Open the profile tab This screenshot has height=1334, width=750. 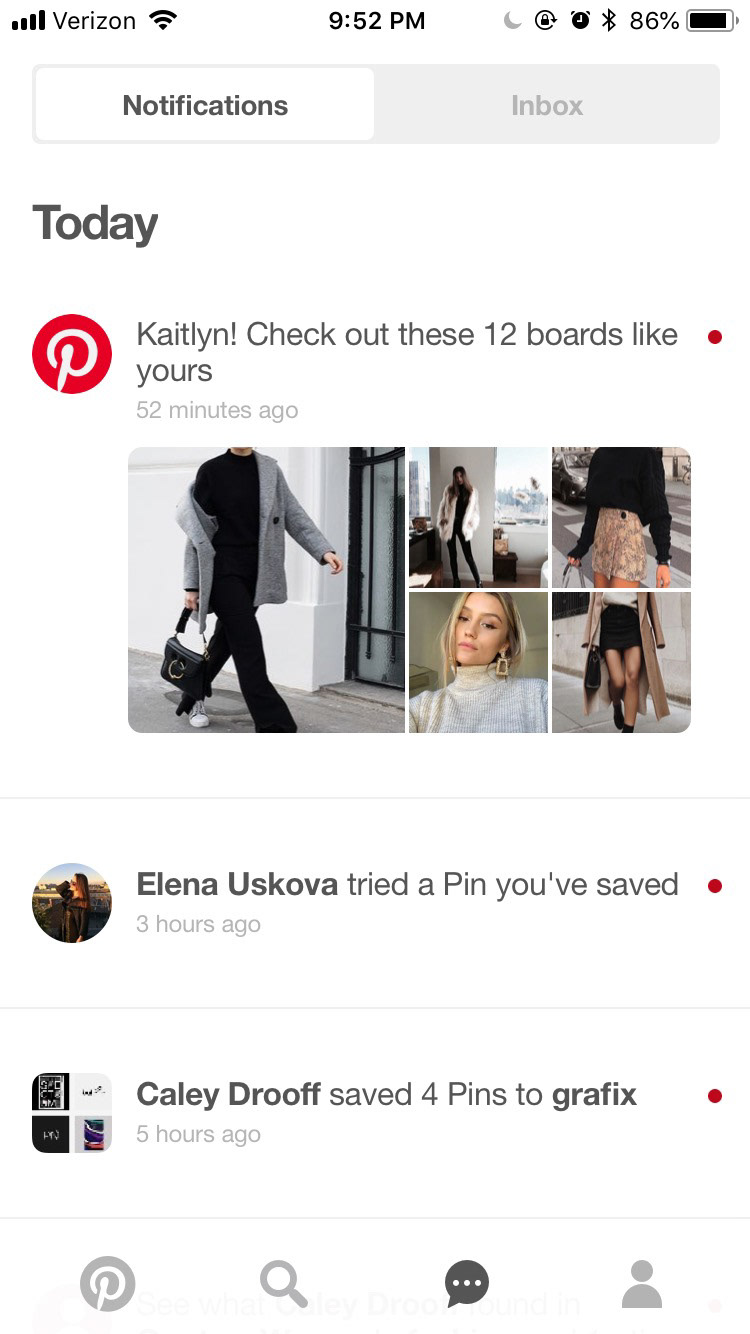[x=641, y=1283]
